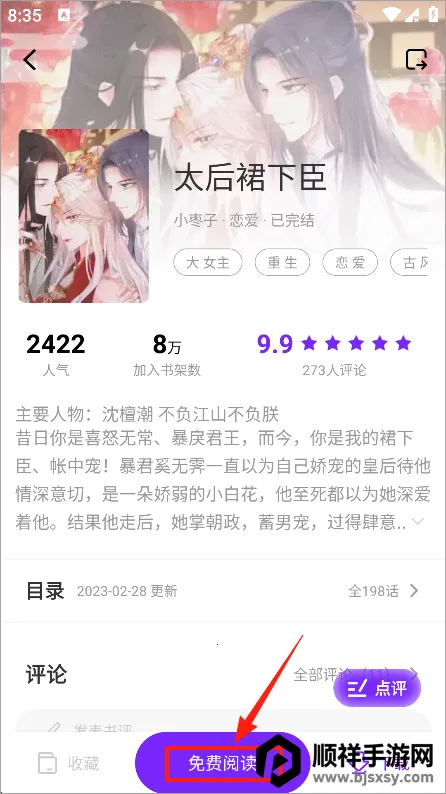Screen dimensions: 446x794
Task: Start reading with 免费阅读 button
Action: 222,763
